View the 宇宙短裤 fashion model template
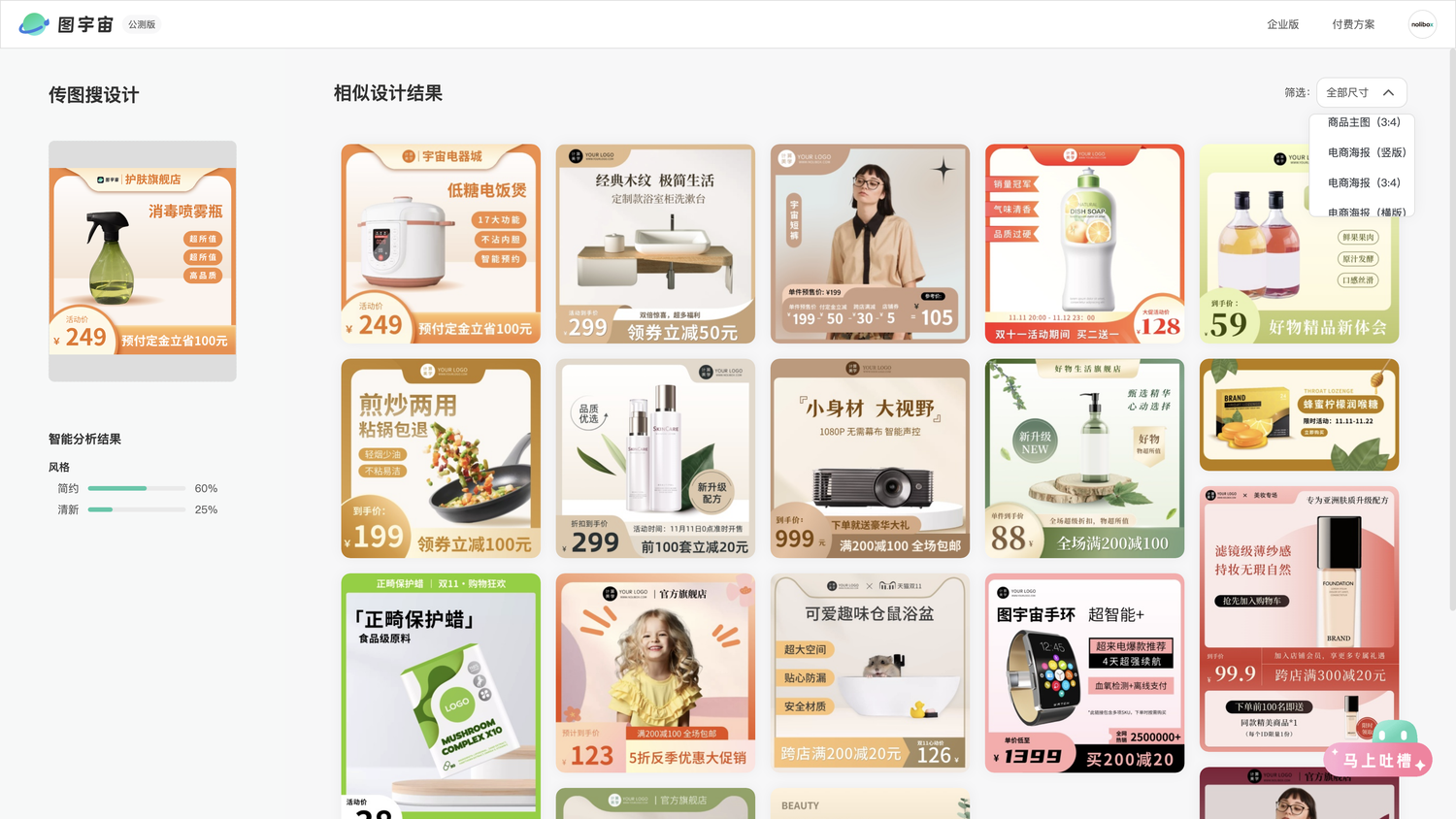This screenshot has height=819, width=1456. (x=870, y=244)
